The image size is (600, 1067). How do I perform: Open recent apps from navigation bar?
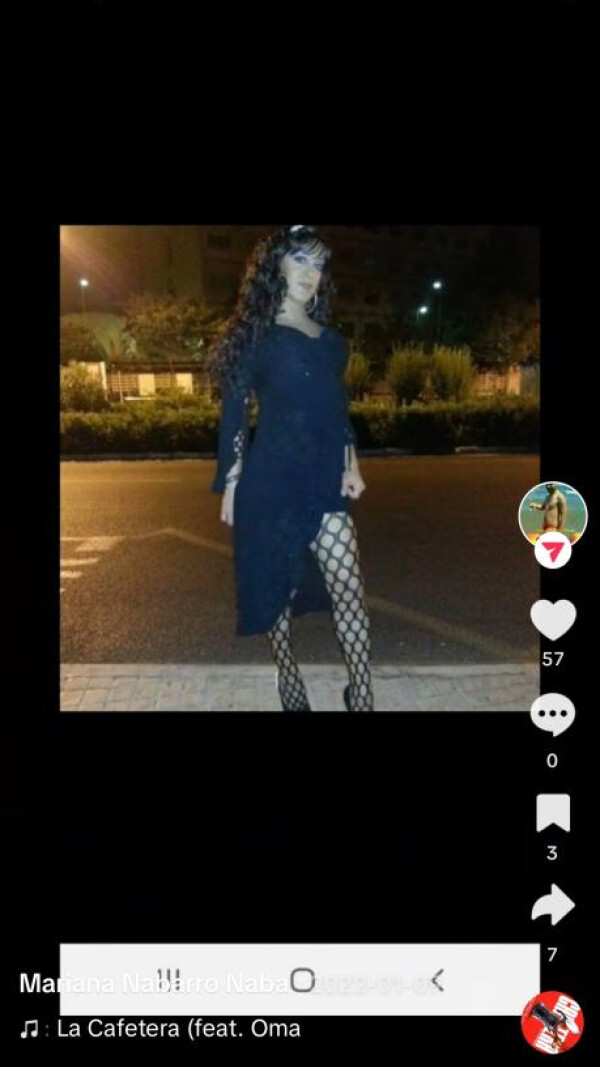(x=168, y=980)
